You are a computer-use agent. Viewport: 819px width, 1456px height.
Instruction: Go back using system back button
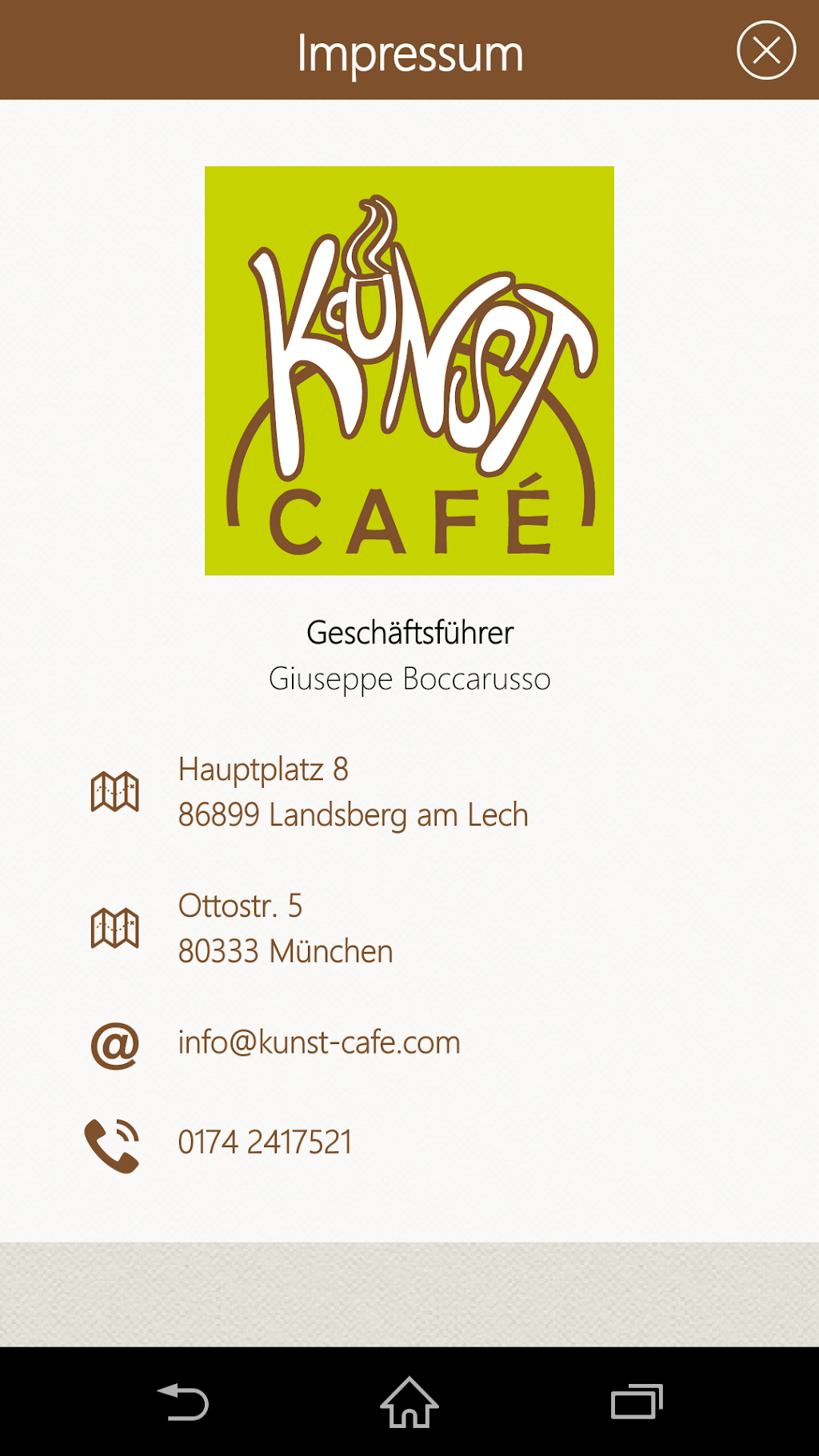point(183,1402)
